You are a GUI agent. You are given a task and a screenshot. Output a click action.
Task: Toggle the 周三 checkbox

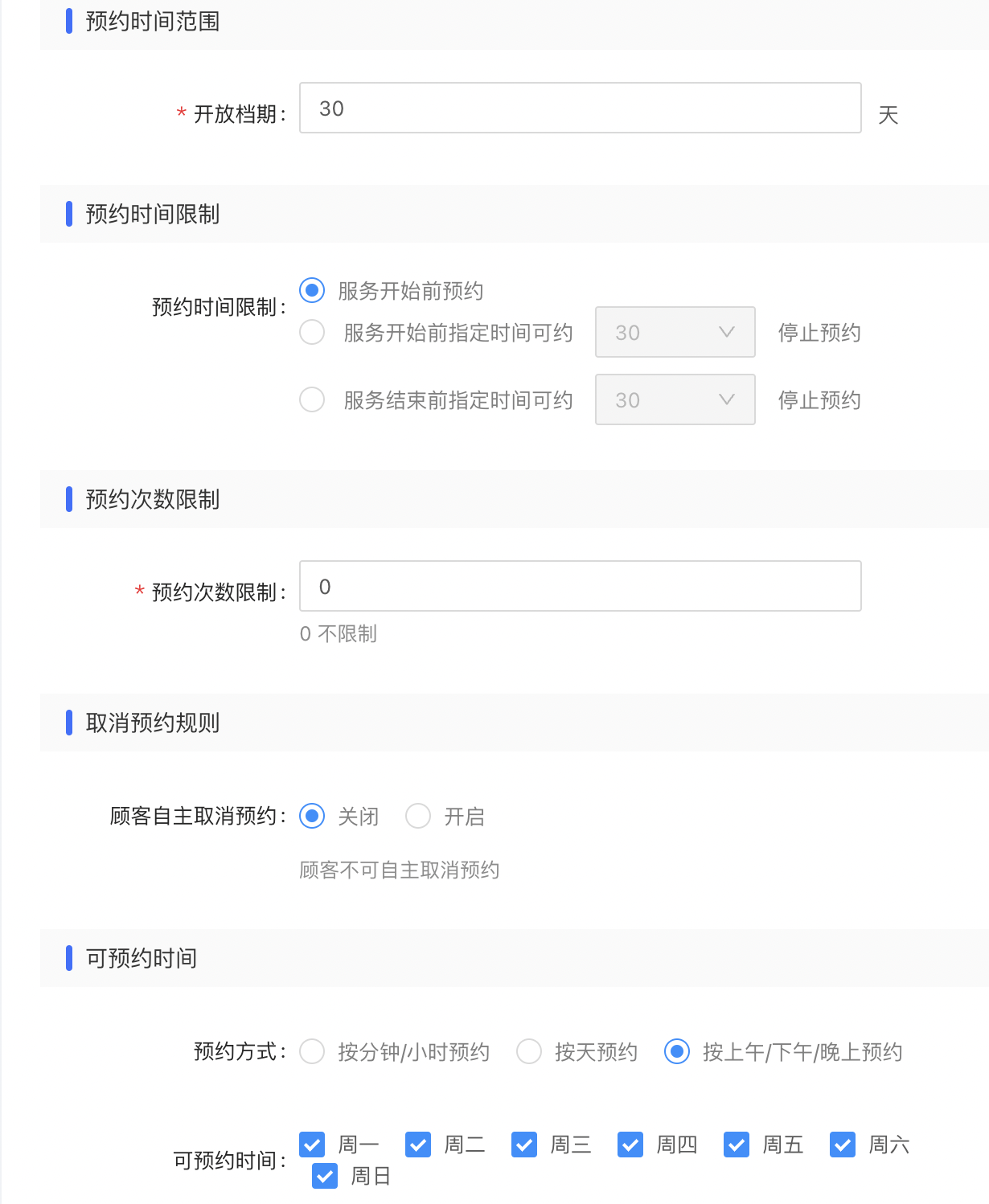point(524,1144)
